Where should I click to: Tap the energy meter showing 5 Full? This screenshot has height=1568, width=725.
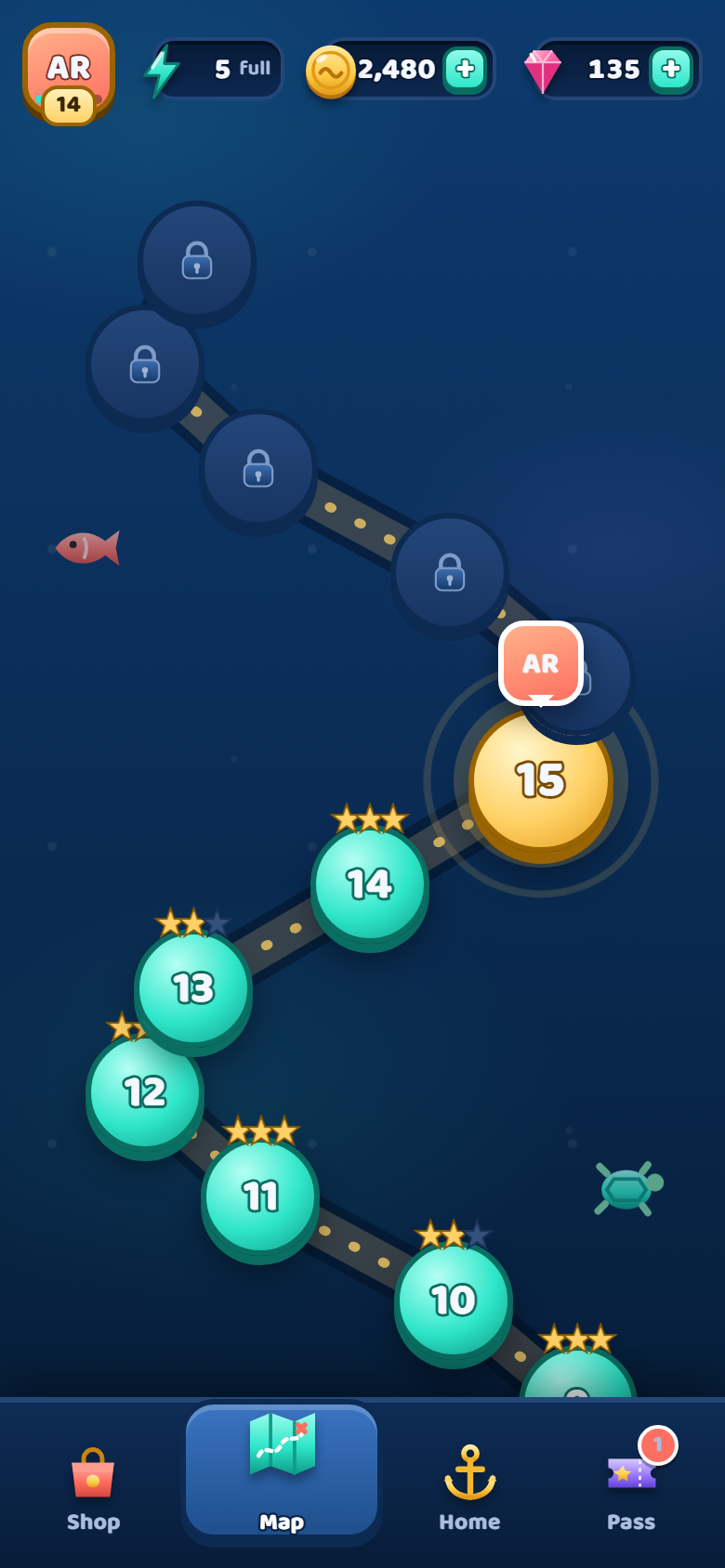pos(214,69)
